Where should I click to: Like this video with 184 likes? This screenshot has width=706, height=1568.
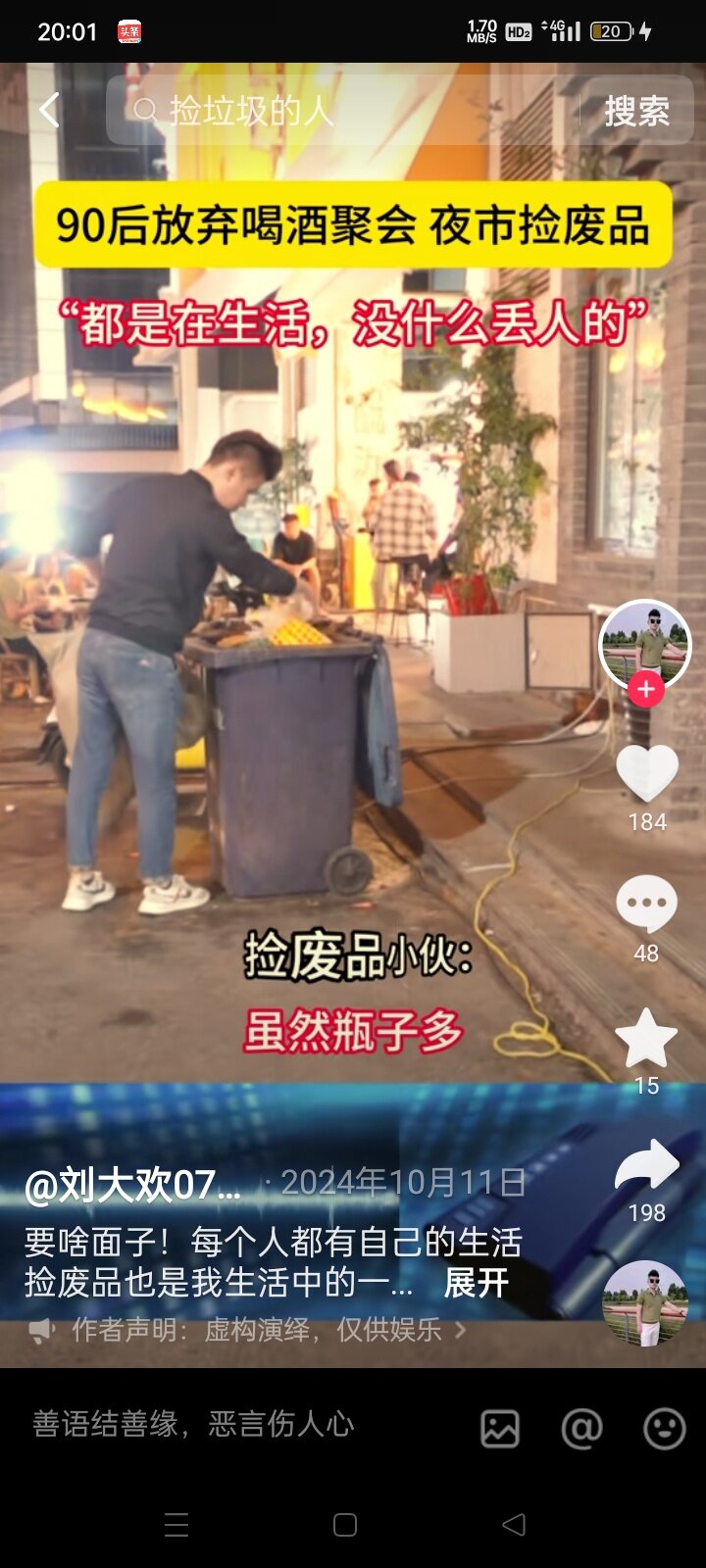(646, 772)
